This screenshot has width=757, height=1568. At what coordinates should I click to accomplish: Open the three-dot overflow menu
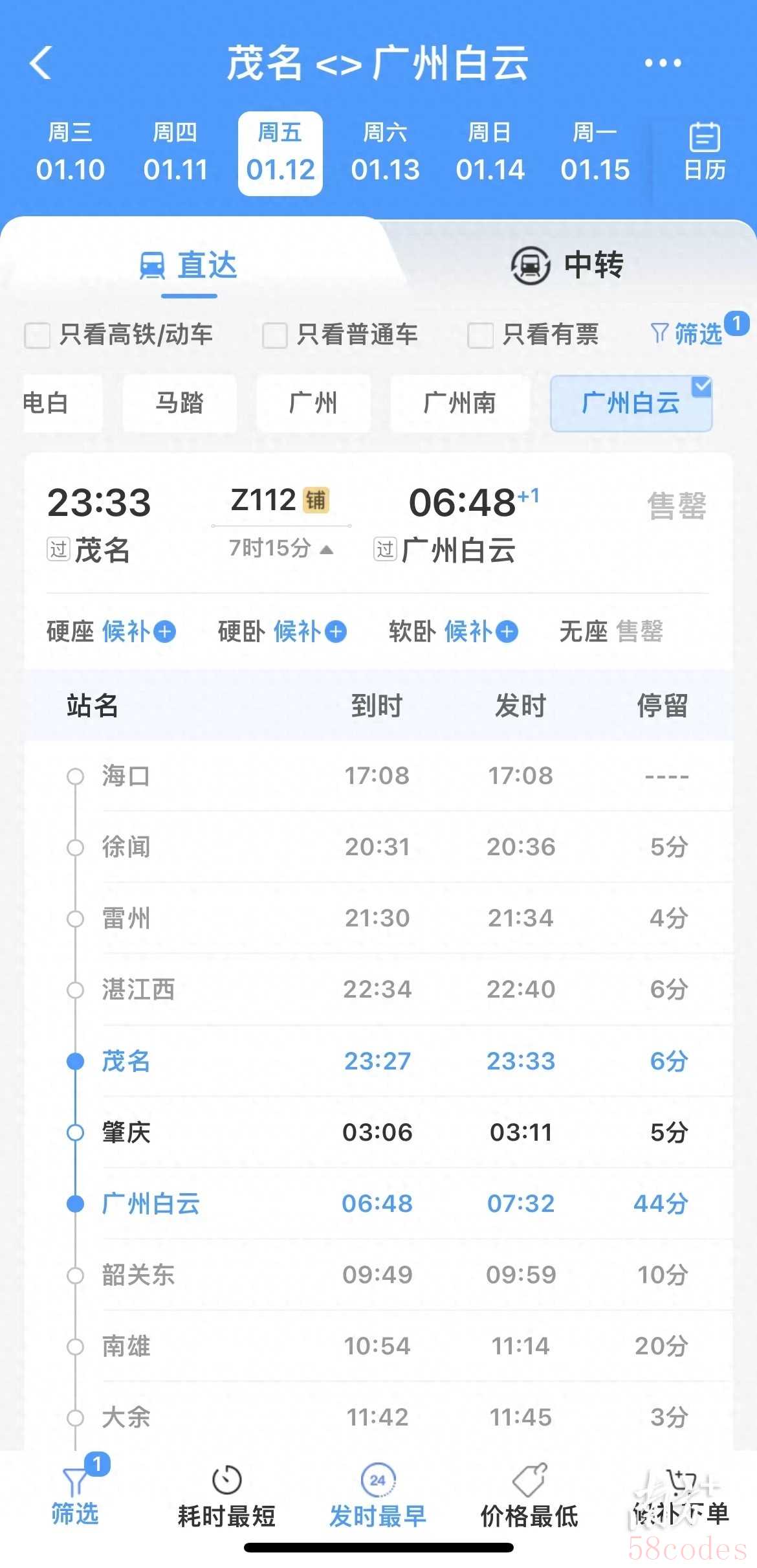coord(663,63)
